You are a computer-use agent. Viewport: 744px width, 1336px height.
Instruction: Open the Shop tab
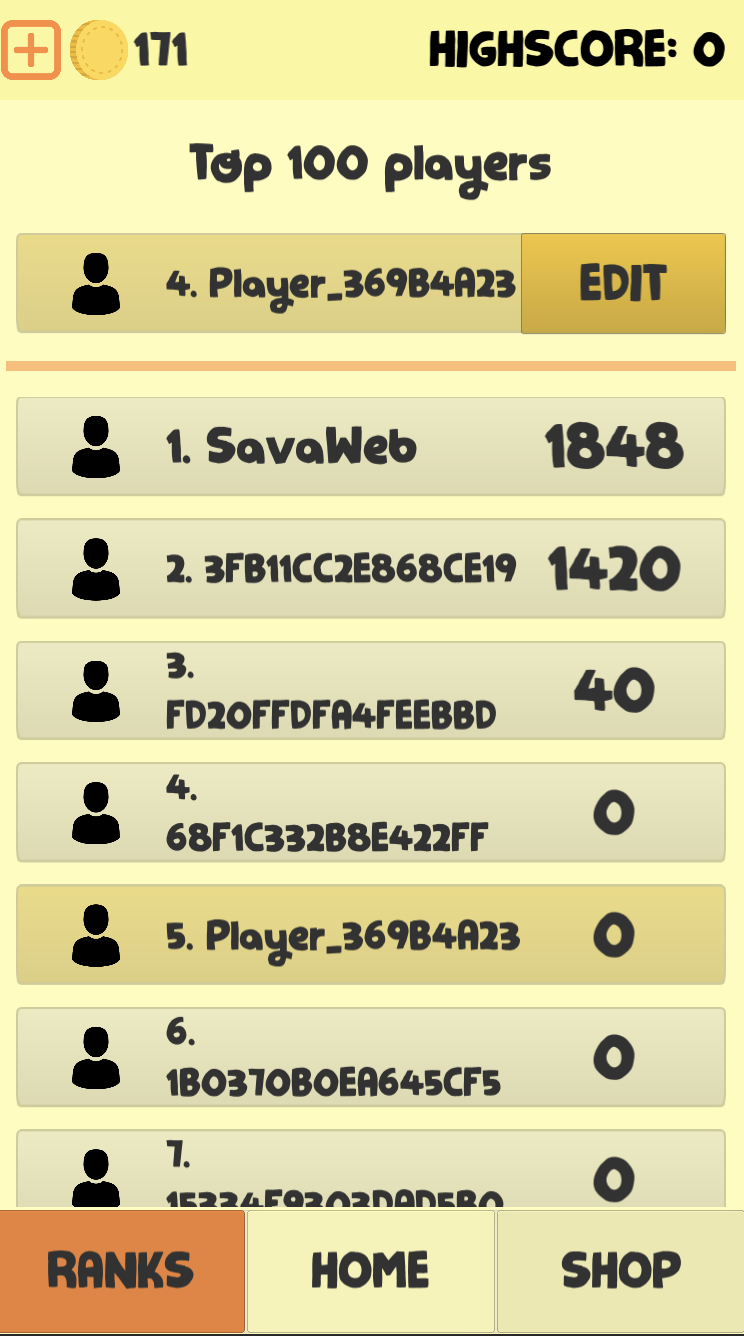pyautogui.click(x=621, y=1271)
